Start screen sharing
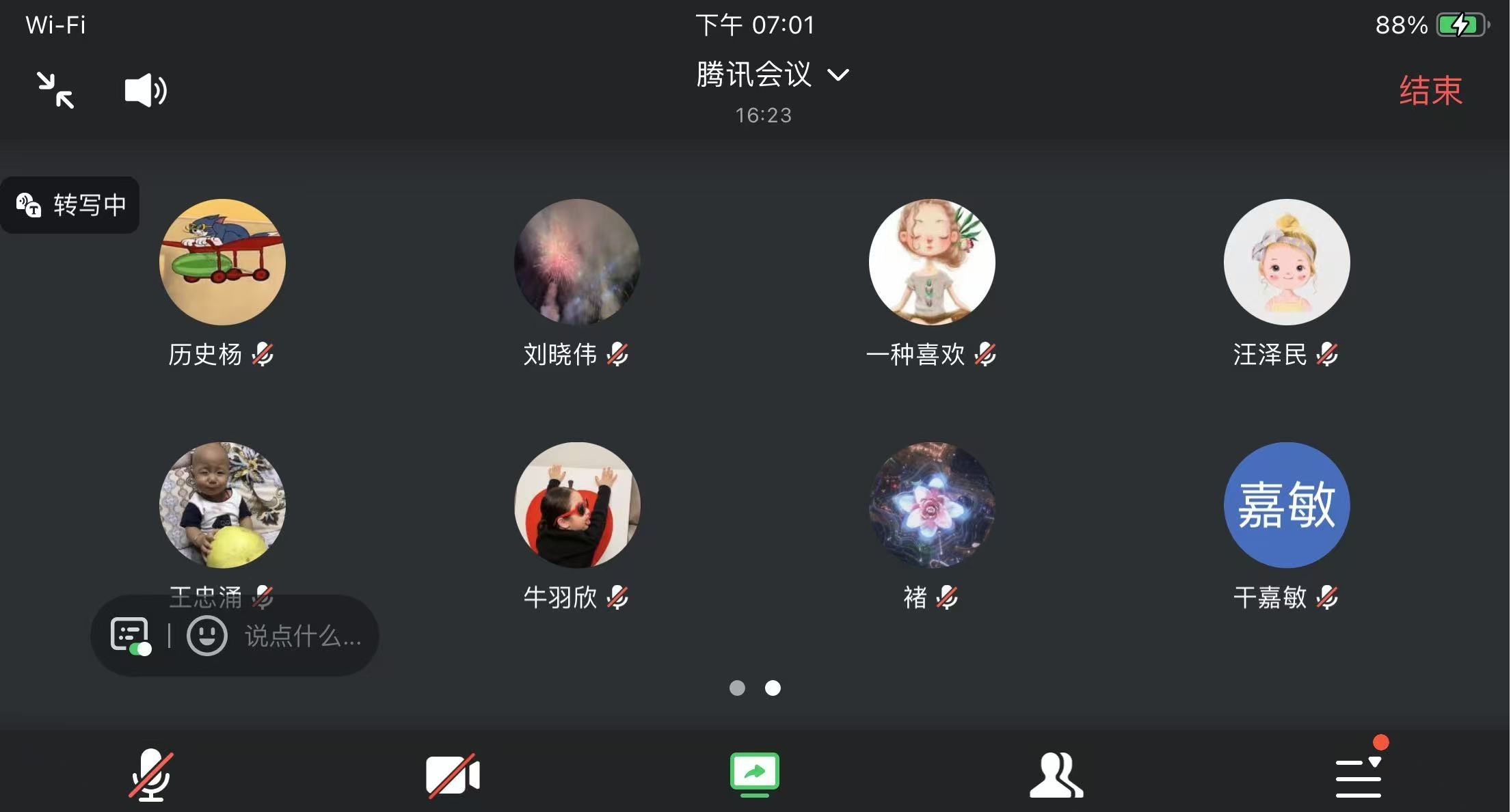1511x812 pixels. click(x=755, y=774)
